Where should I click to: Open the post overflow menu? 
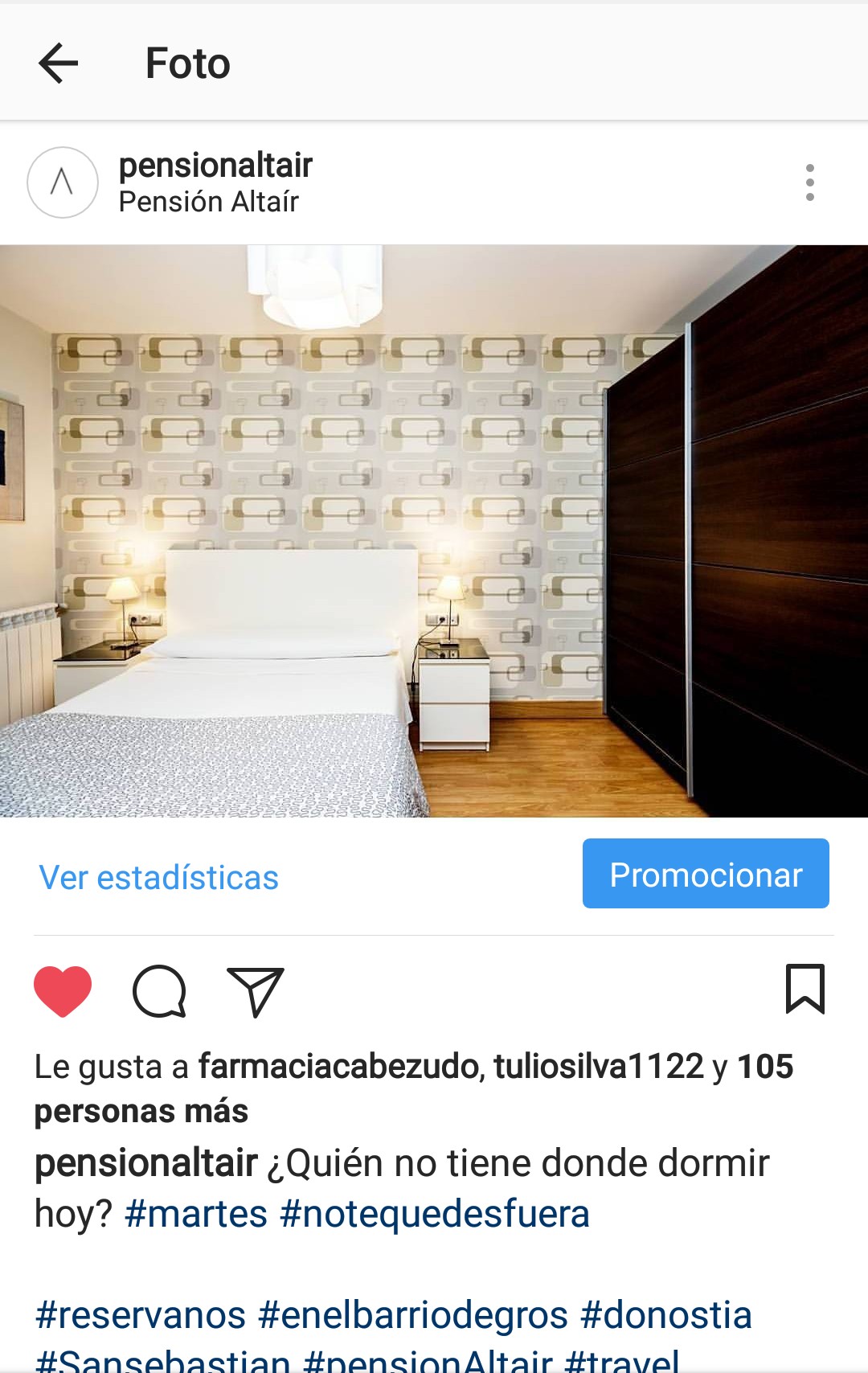809,182
